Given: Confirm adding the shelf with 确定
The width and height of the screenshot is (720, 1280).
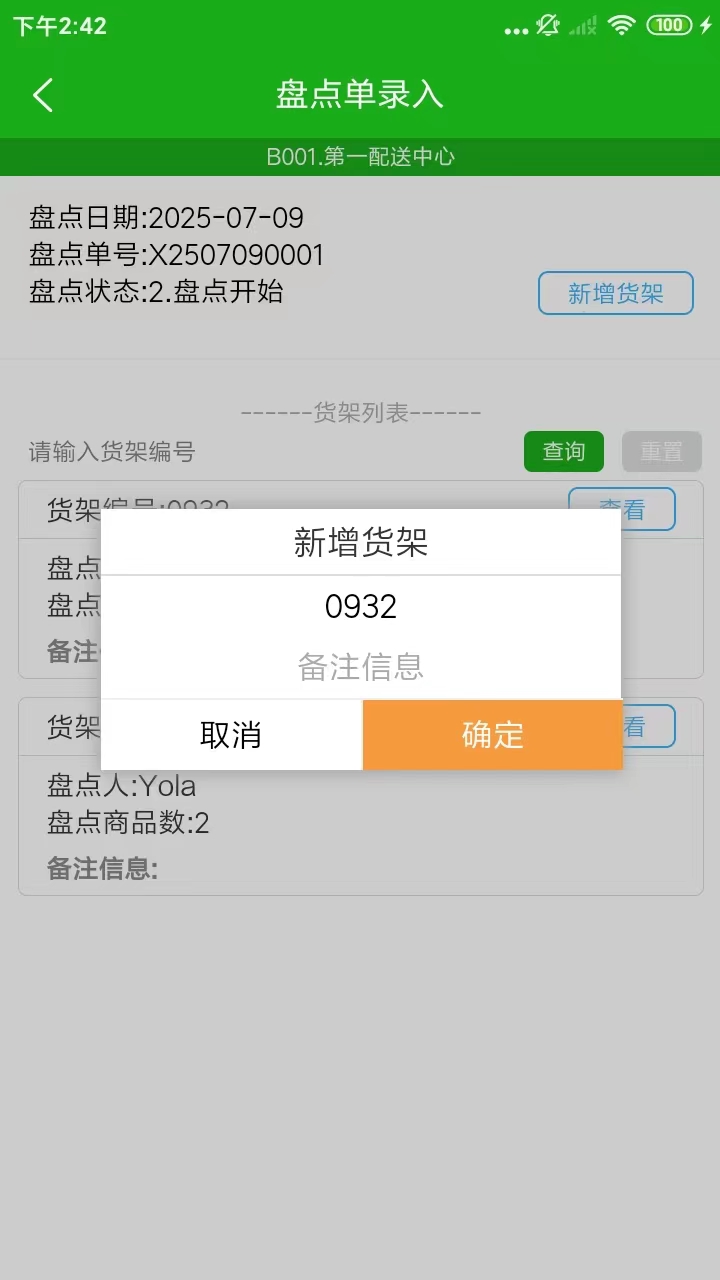Looking at the screenshot, I should [x=492, y=735].
